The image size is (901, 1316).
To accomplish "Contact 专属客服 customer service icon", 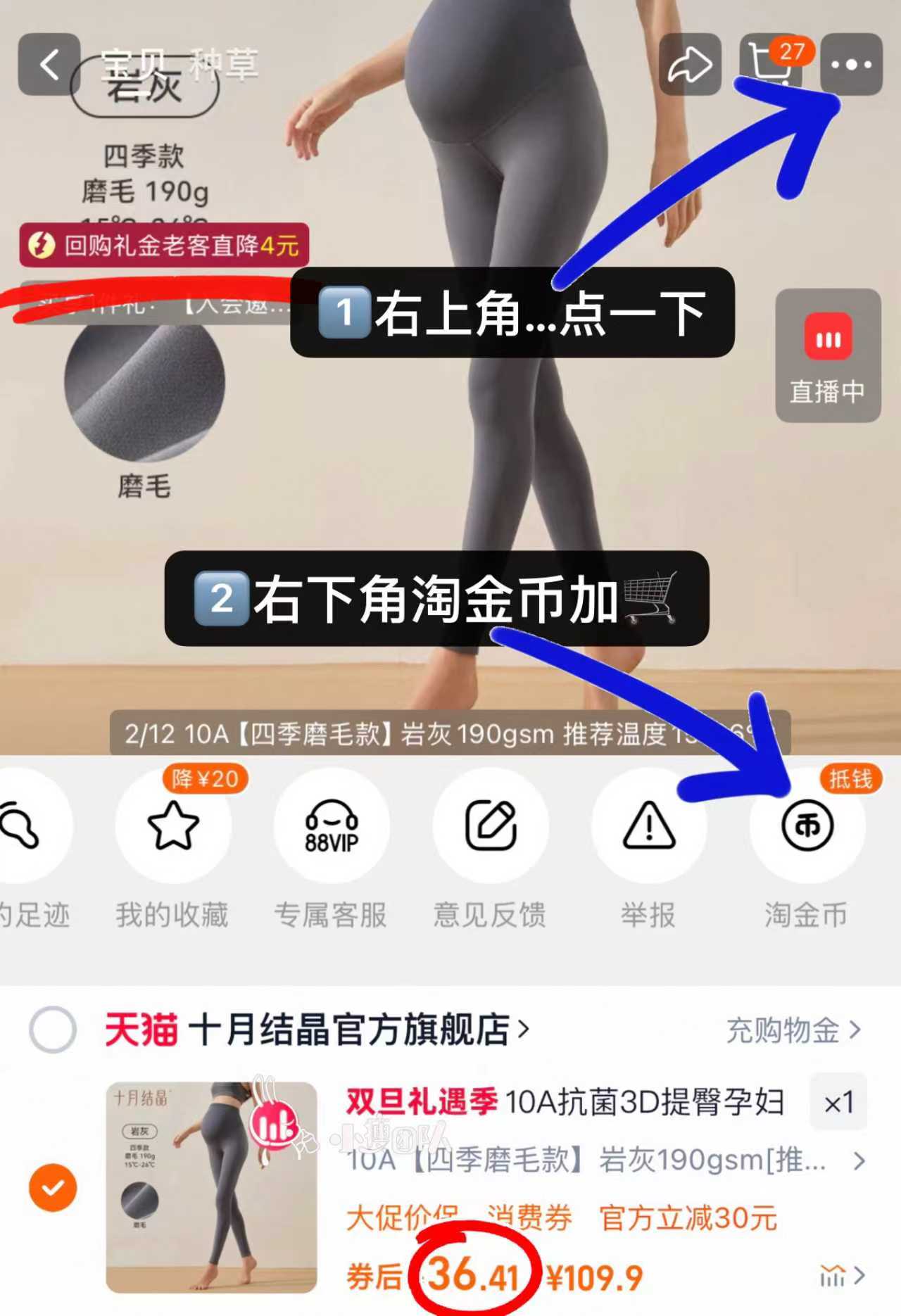I will tap(330, 829).
